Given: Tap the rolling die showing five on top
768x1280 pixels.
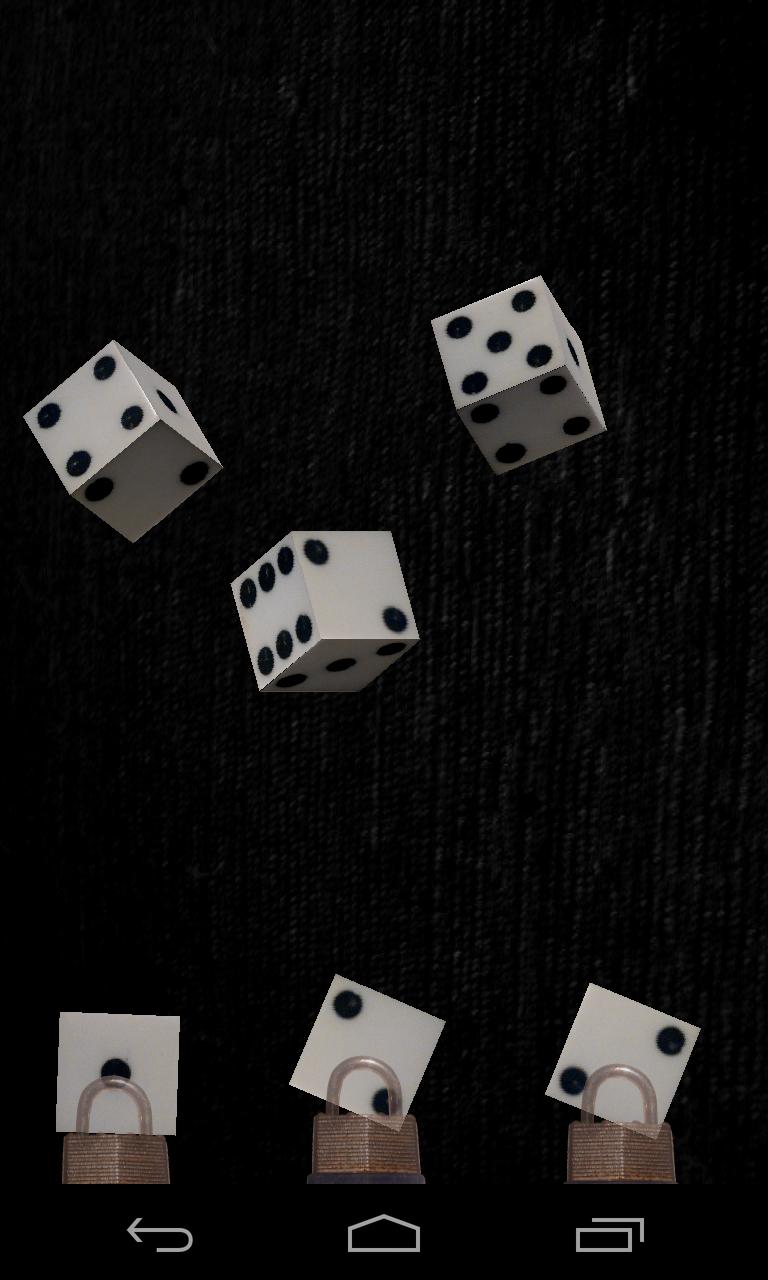Looking at the screenshot, I should [x=516, y=373].
